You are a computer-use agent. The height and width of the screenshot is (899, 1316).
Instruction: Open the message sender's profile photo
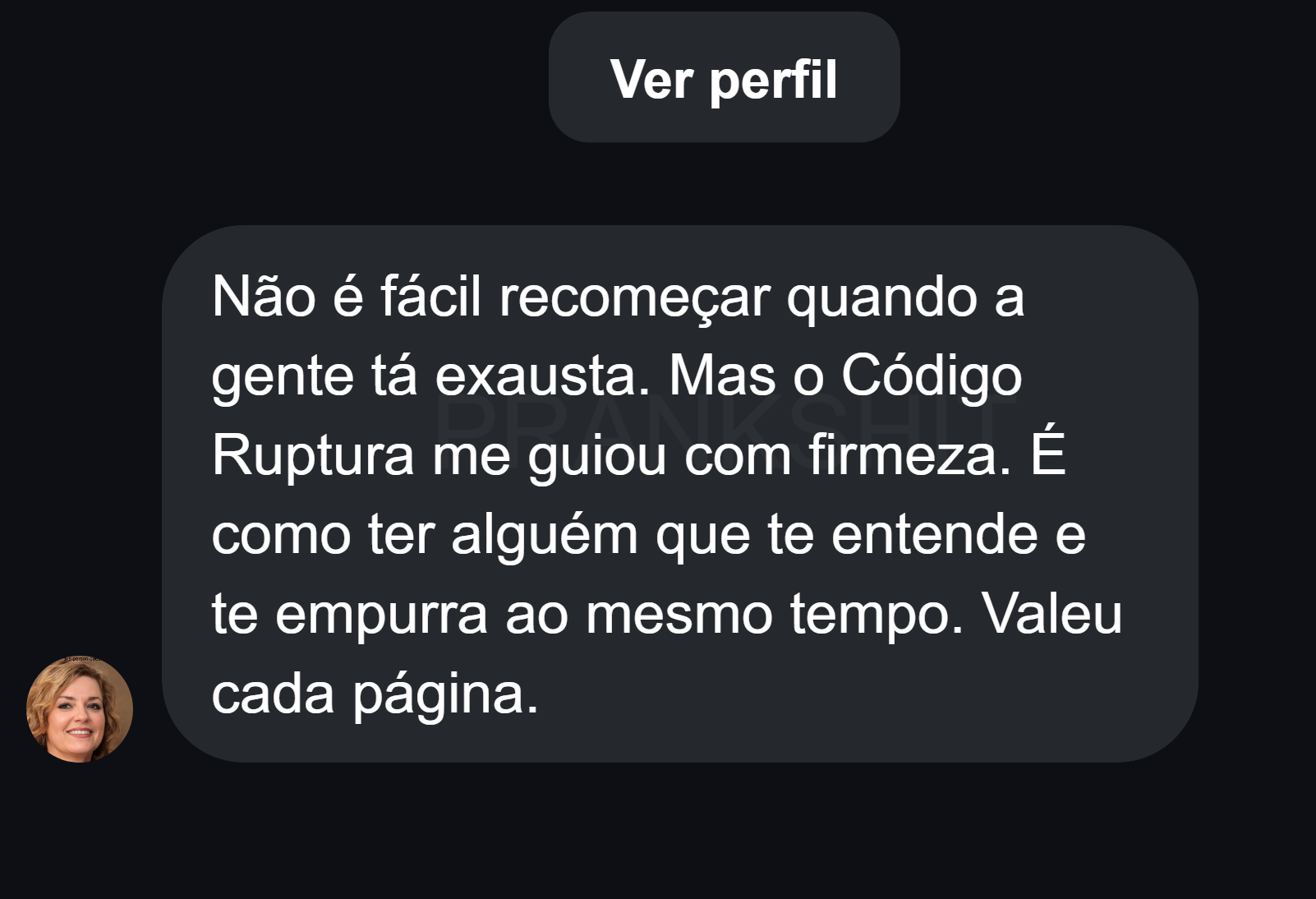(x=80, y=708)
